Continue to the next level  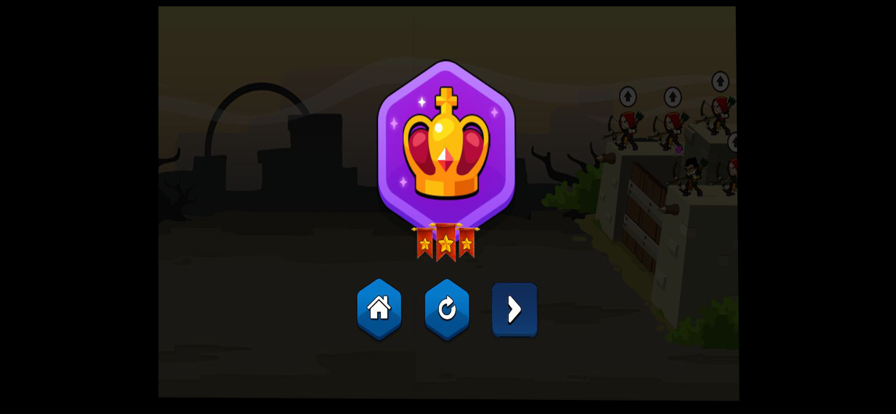(514, 309)
